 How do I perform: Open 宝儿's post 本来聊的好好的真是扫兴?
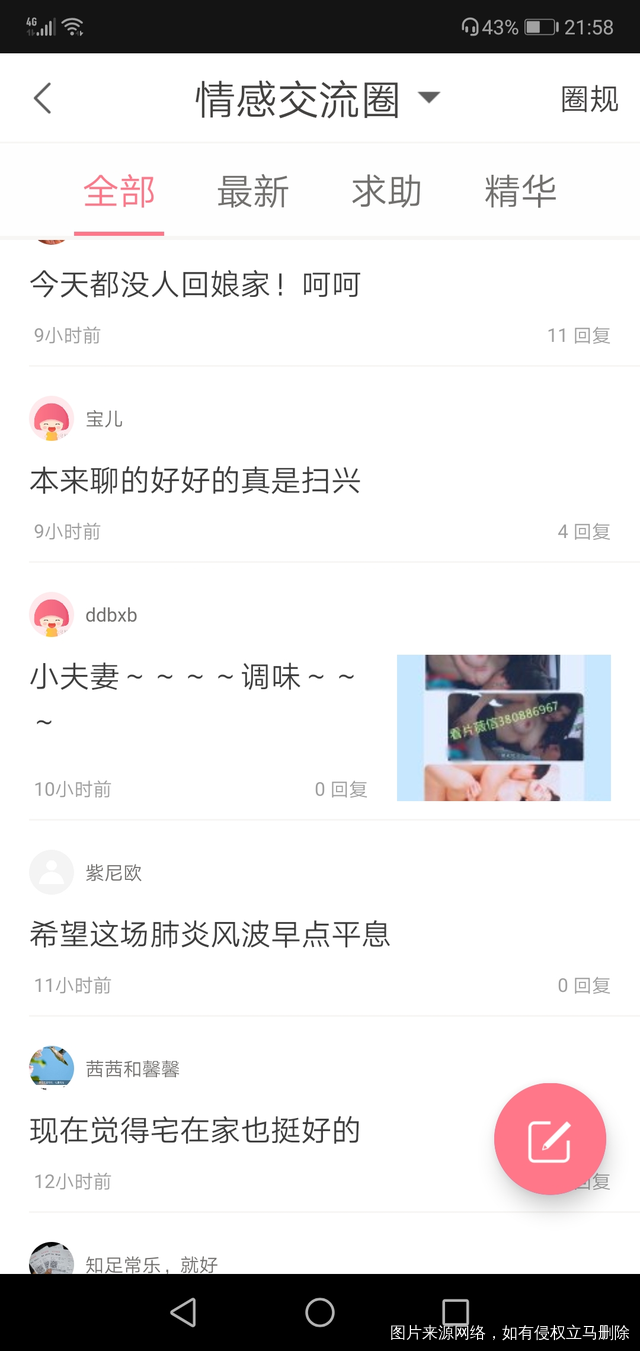click(195, 481)
